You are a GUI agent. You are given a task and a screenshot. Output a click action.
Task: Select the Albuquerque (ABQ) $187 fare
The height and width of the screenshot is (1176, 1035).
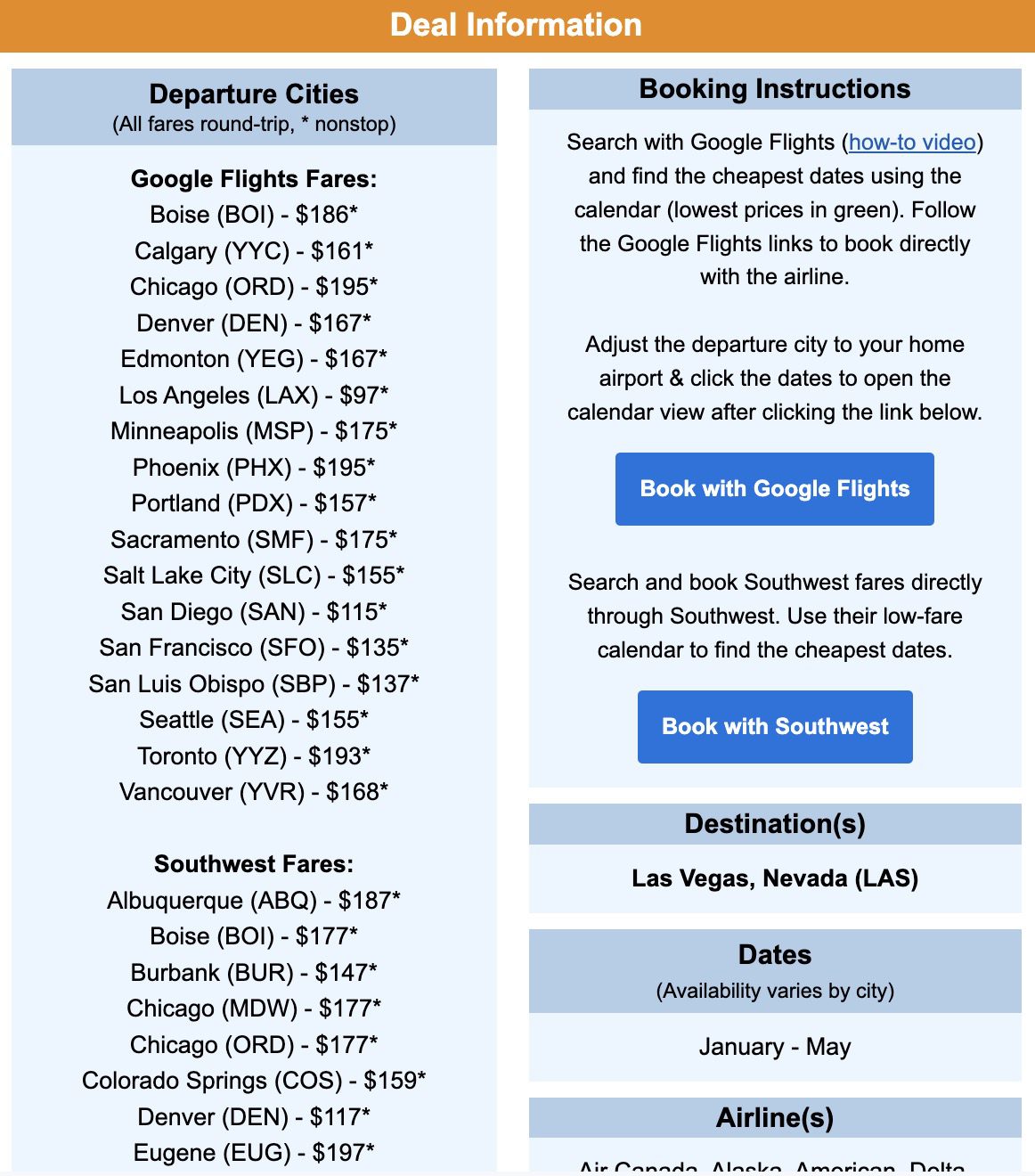point(254,900)
